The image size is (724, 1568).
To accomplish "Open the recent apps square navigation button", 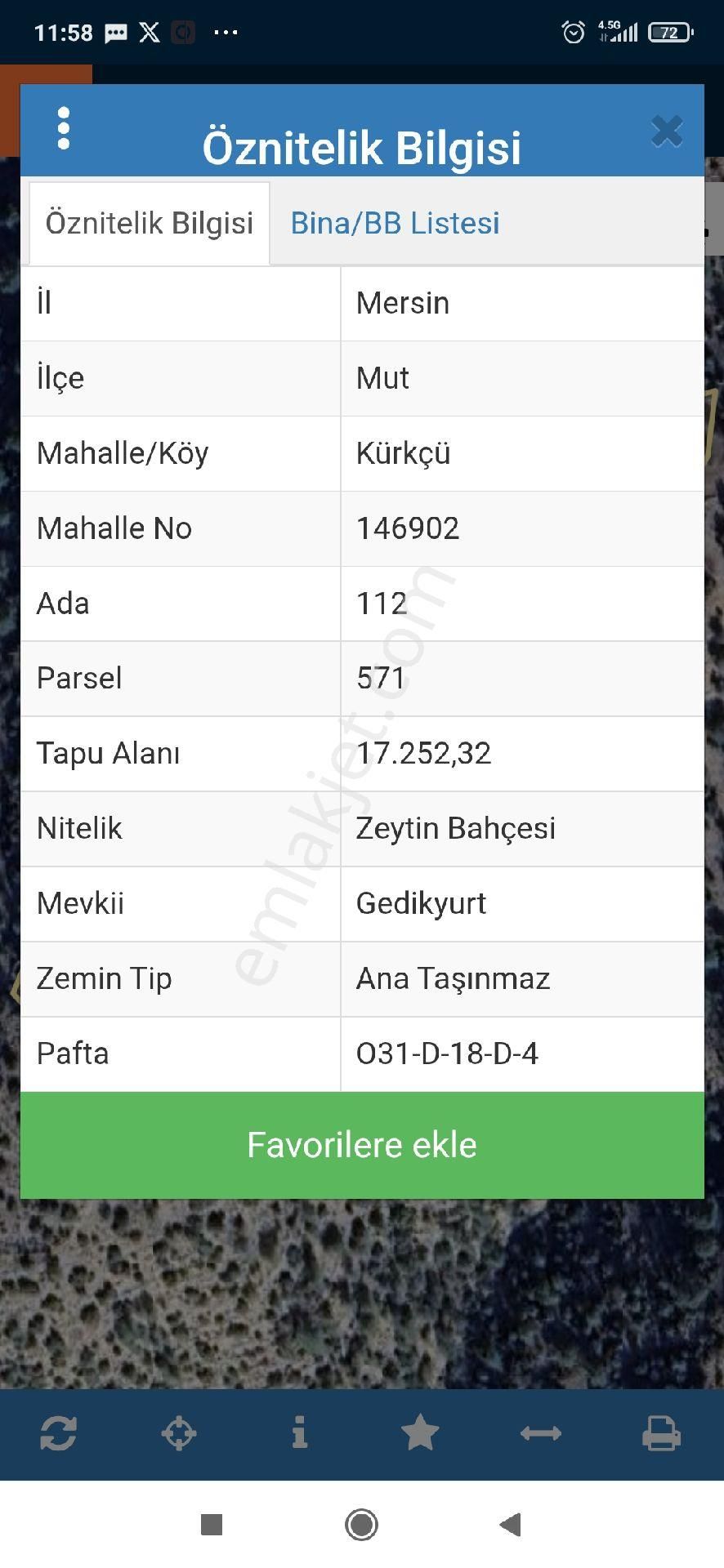I will tap(212, 1522).
